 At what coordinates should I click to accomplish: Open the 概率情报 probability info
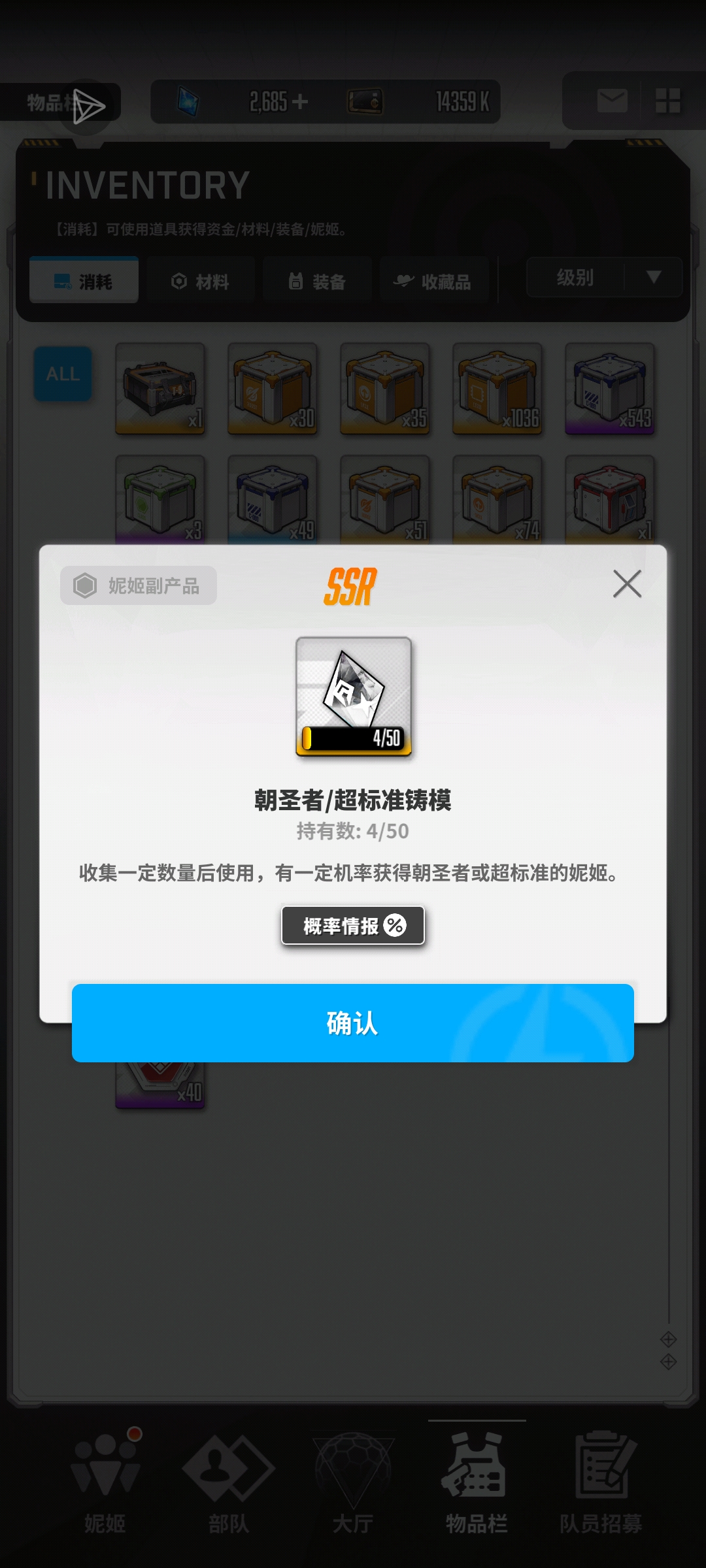353,925
